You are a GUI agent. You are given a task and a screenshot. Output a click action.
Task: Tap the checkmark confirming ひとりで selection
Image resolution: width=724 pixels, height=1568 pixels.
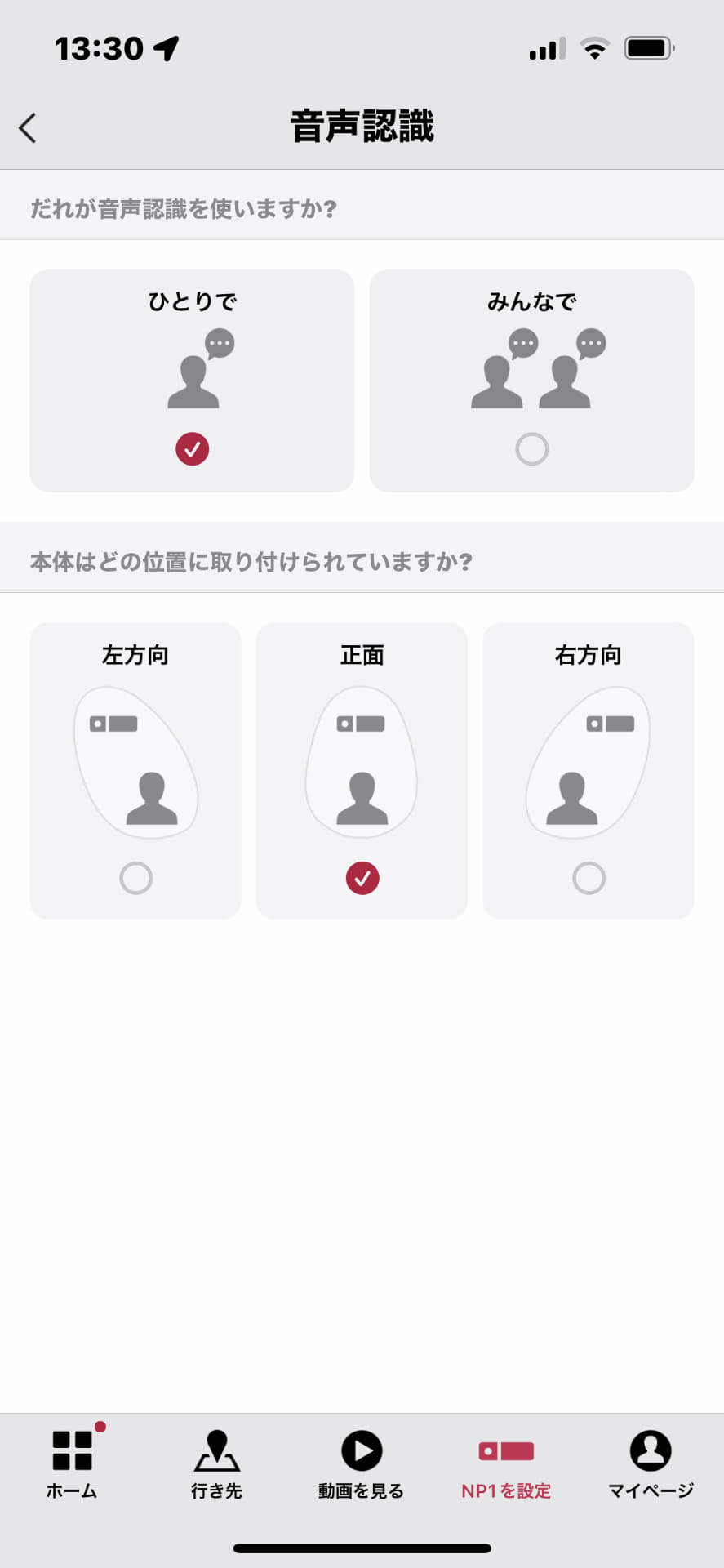tap(192, 448)
